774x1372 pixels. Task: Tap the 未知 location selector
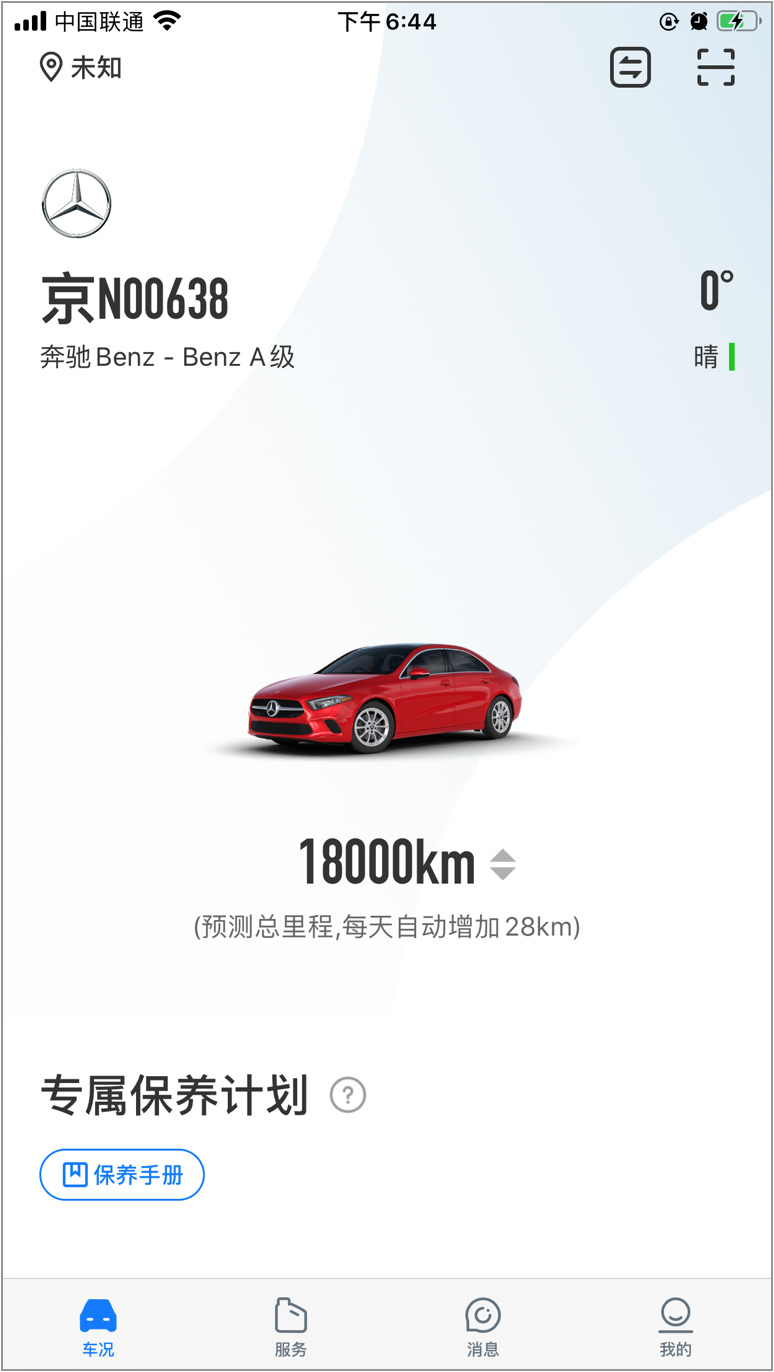click(81, 68)
